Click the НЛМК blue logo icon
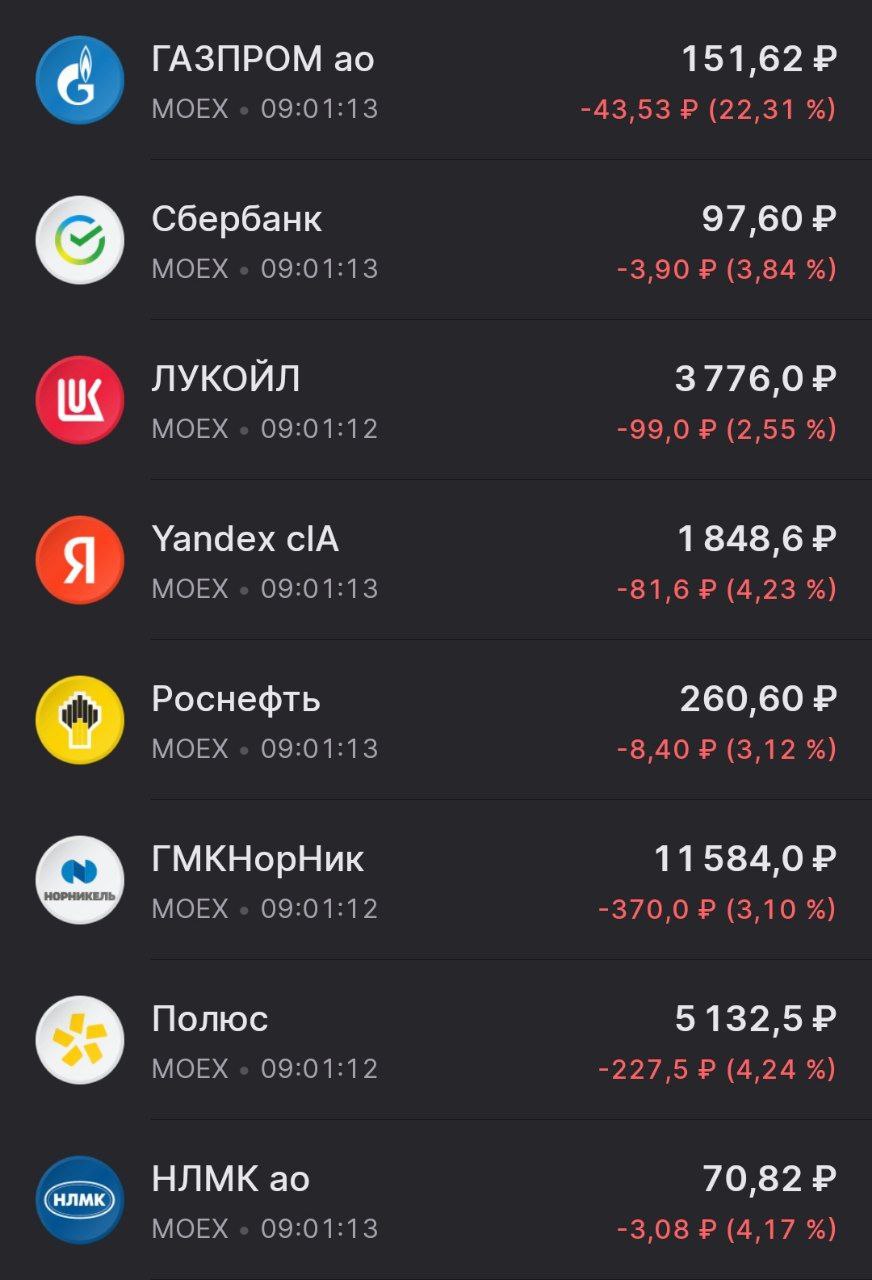 pyautogui.click(x=80, y=1200)
